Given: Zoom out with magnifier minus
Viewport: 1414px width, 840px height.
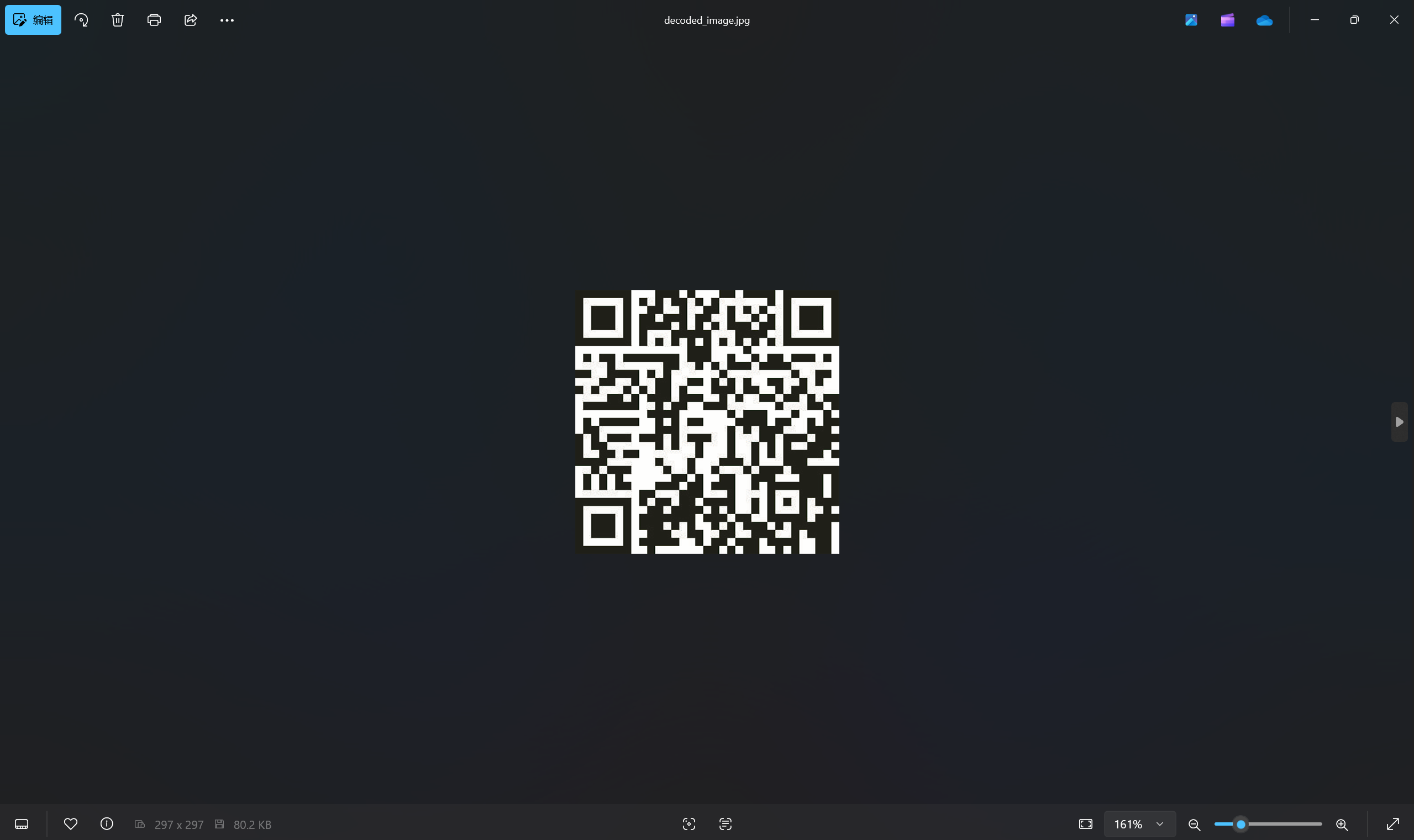Looking at the screenshot, I should [1194, 825].
